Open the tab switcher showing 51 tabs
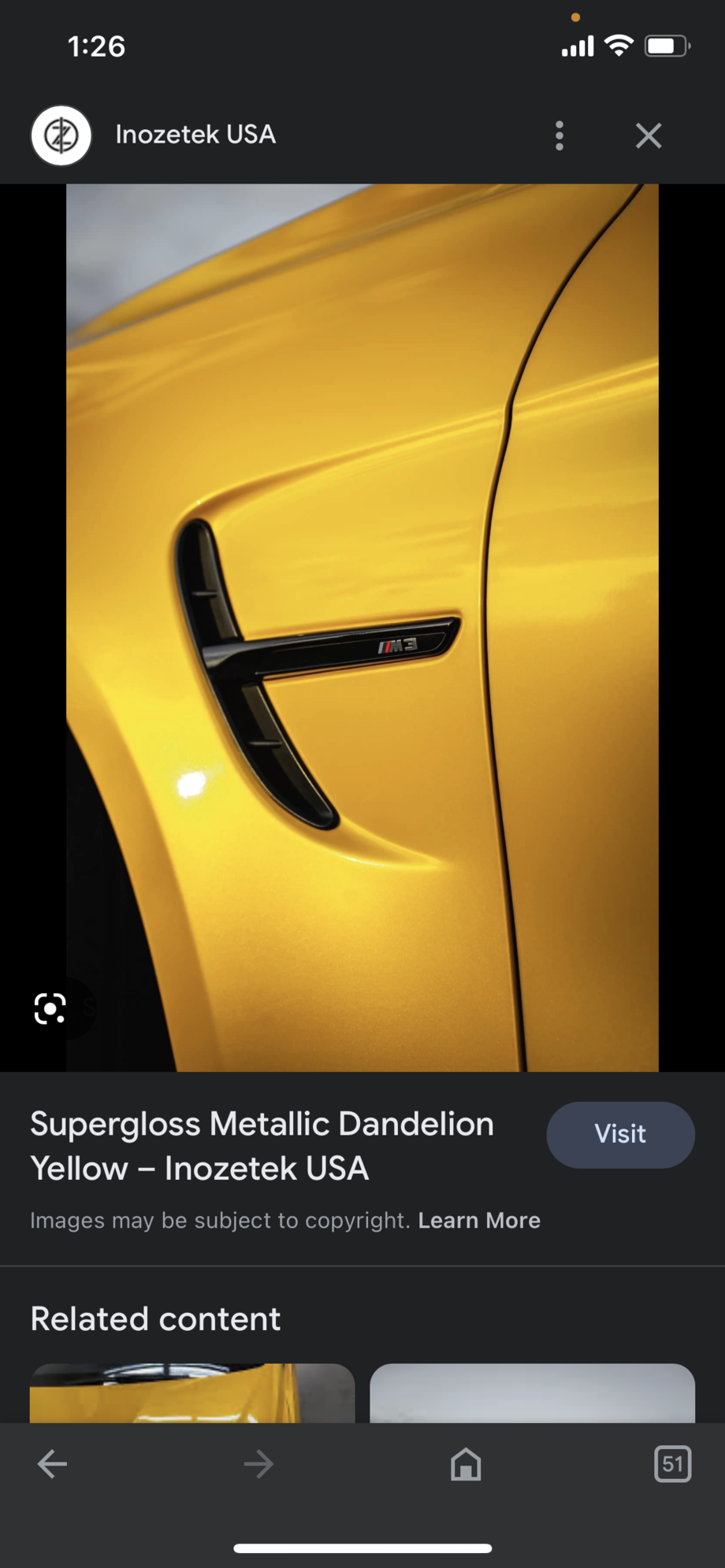Viewport: 725px width, 1568px height. tap(672, 1464)
